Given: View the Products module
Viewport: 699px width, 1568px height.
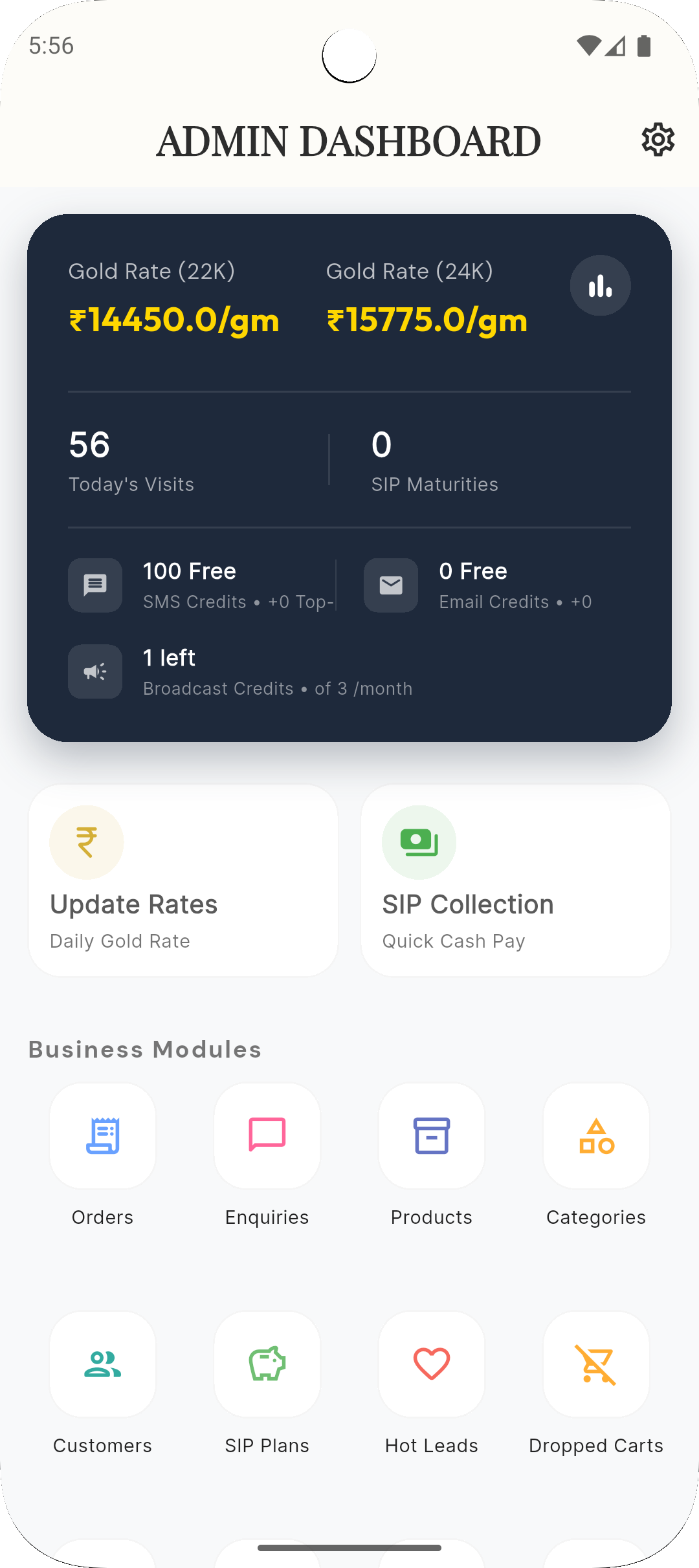Looking at the screenshot, I should pyautogui.click(x=431, y=1137).
